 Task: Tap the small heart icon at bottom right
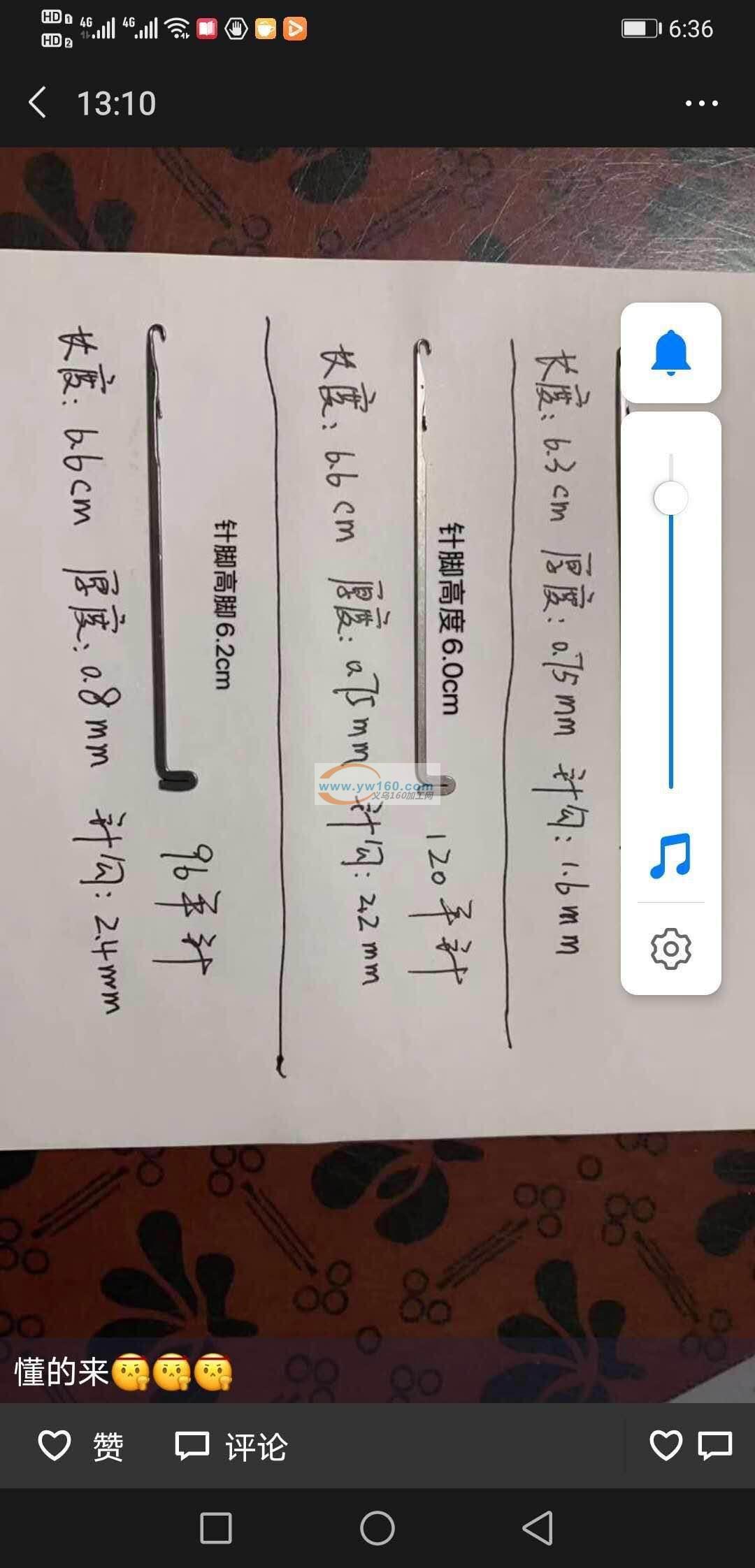666,1445
